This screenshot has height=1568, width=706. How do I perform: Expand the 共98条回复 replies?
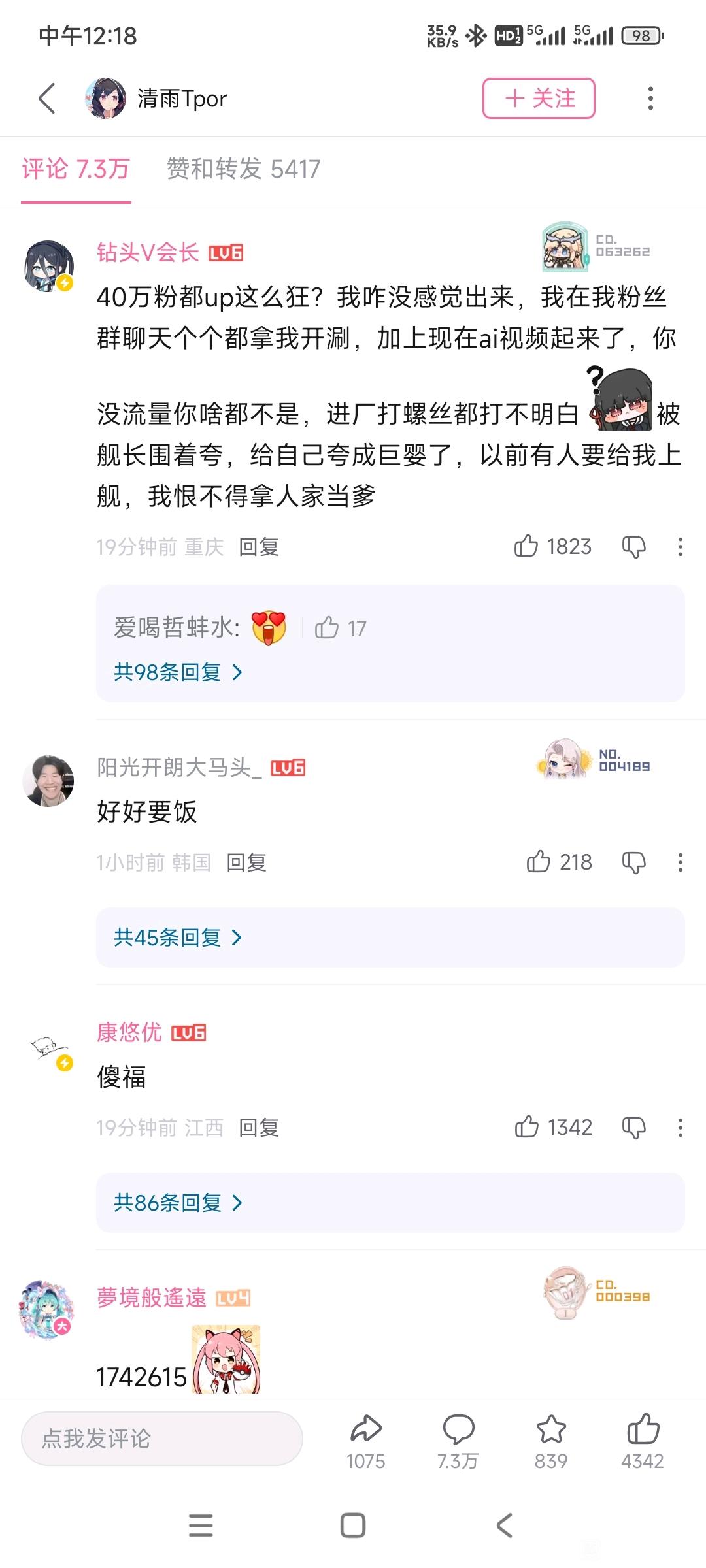coord(178,672)
